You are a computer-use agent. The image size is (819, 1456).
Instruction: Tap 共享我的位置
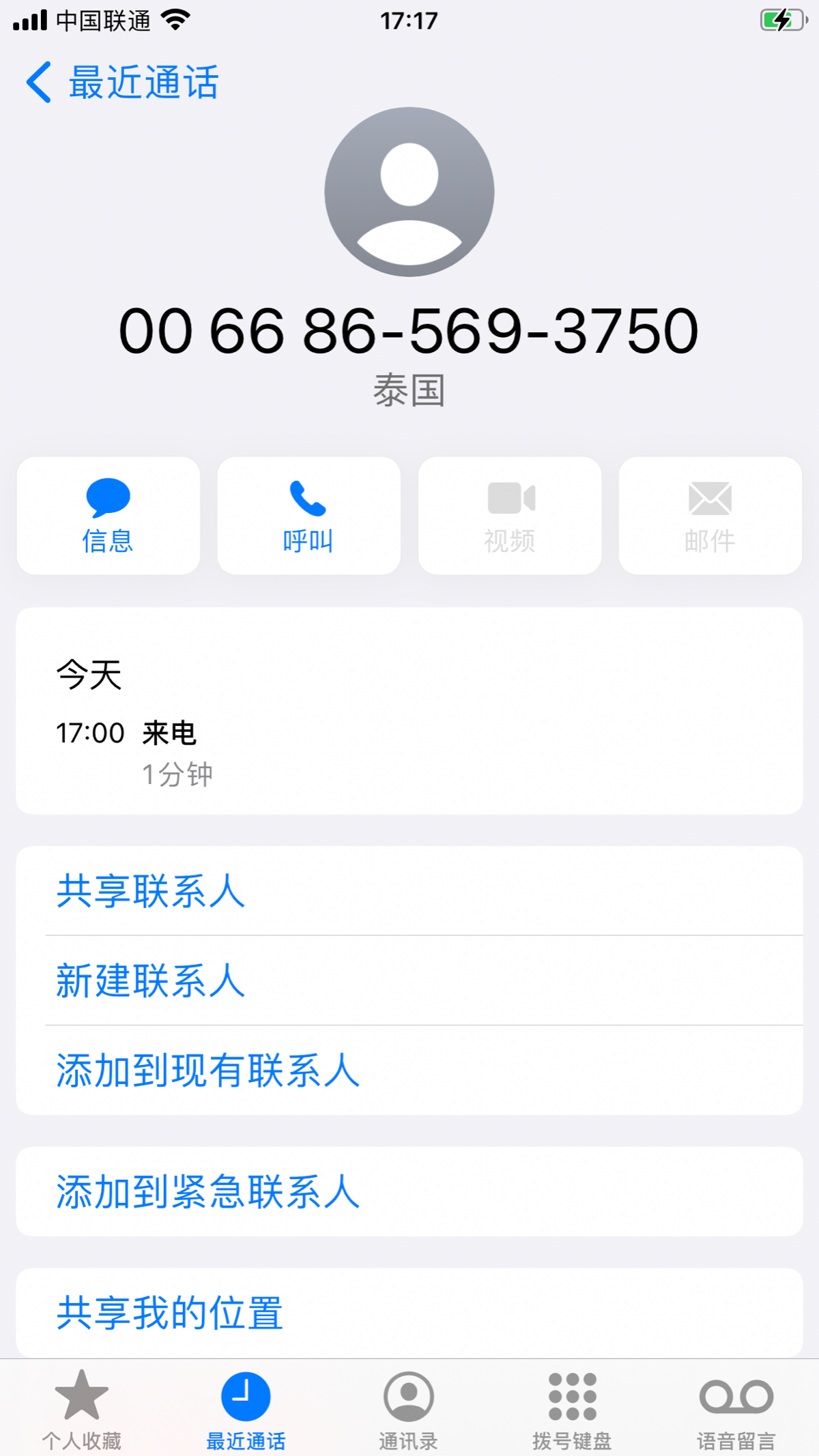[x=409, y=1313]
